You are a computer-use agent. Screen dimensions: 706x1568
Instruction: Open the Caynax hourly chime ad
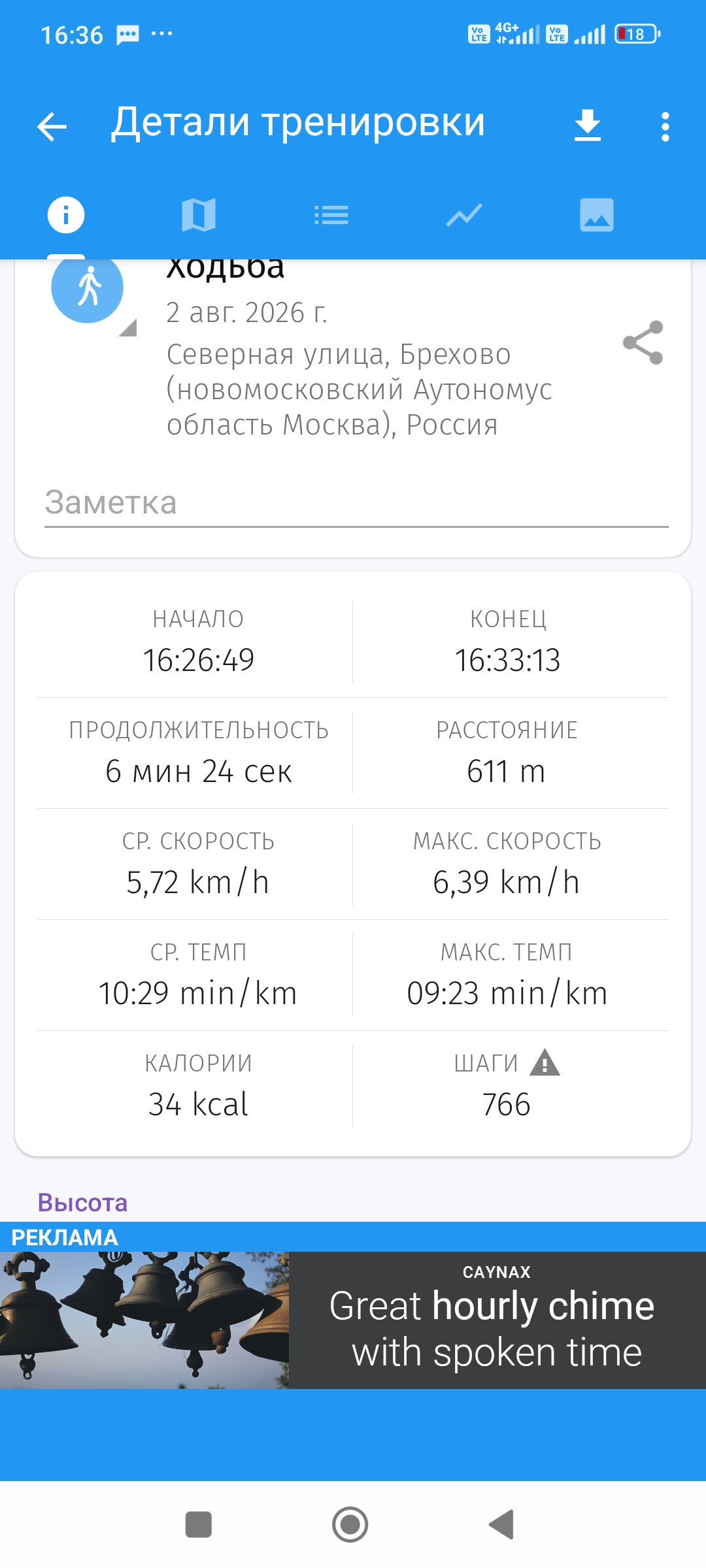pos(353,1320)
